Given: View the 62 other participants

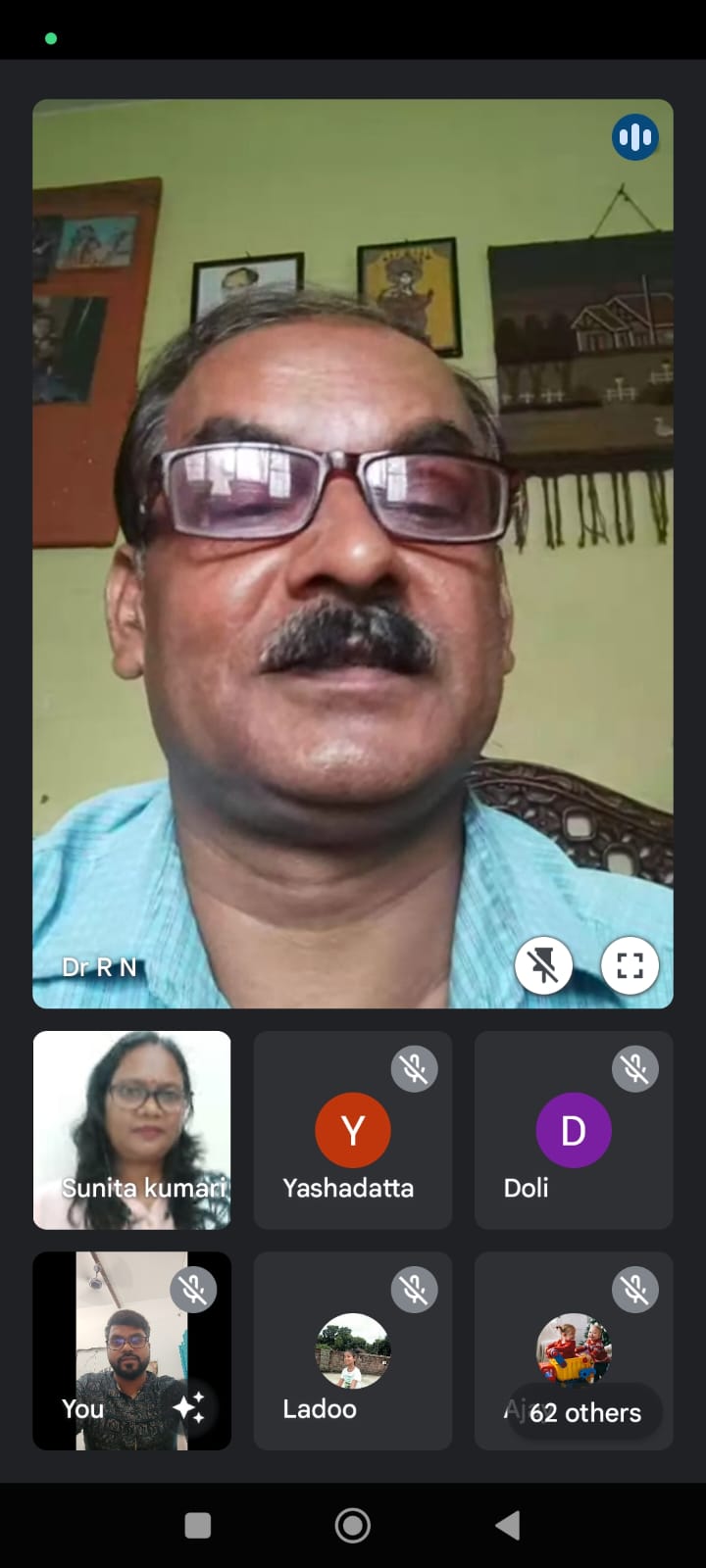Looking at the screenshot, I should point(584,1412).
